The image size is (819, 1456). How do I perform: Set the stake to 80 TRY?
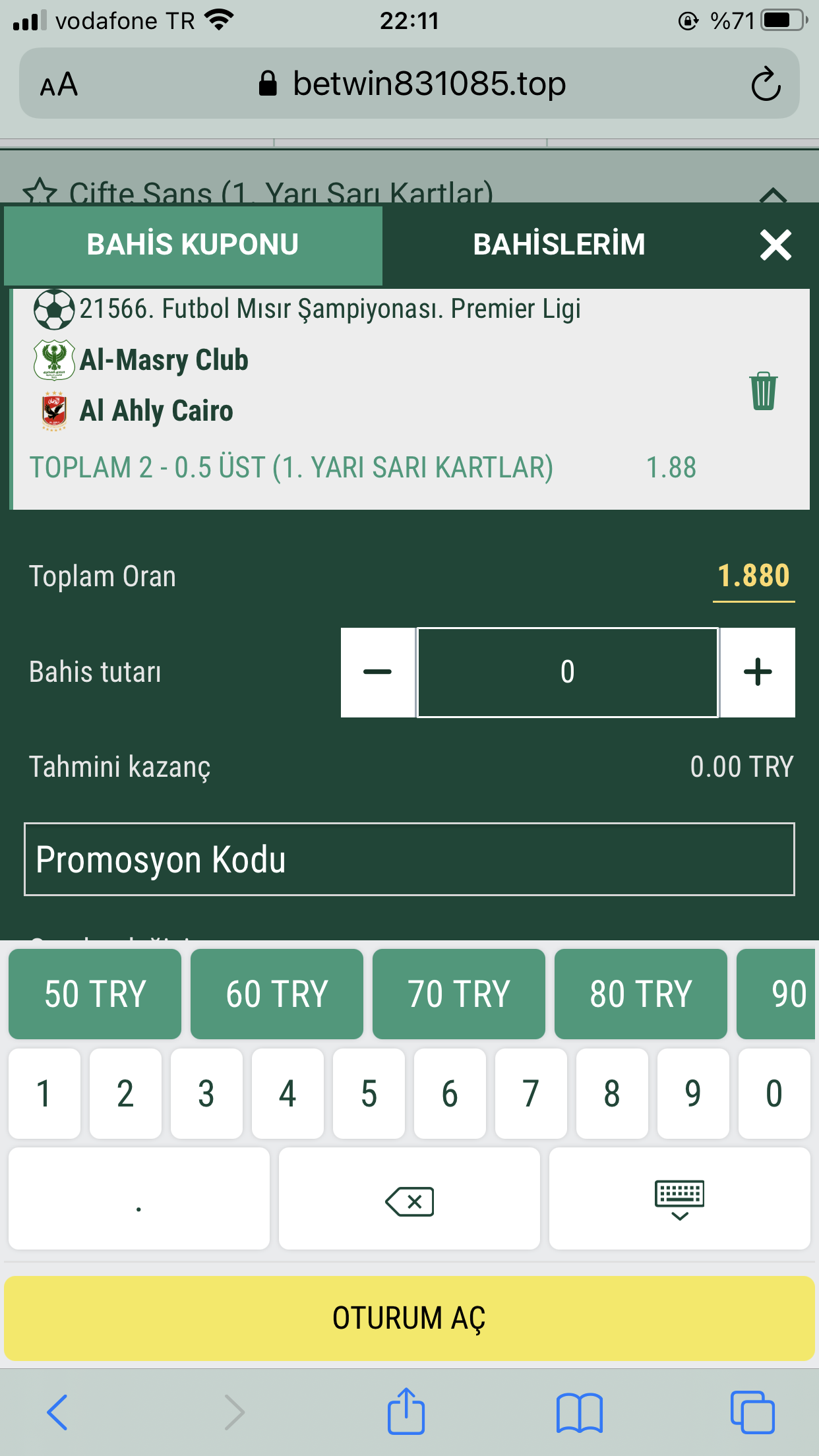(x=641, y=994)
